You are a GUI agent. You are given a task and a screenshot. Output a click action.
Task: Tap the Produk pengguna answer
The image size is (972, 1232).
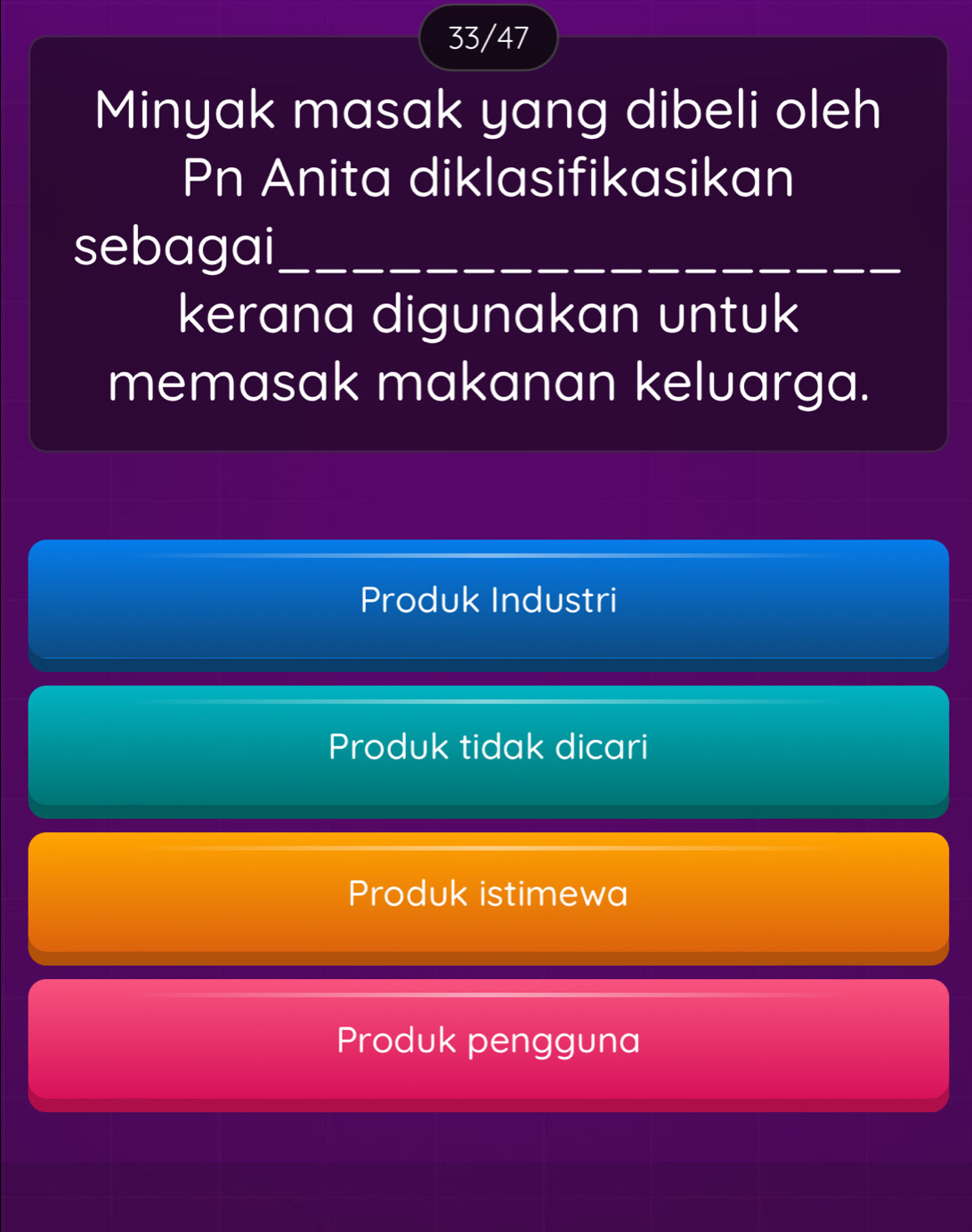click(x=488, y=1041)
